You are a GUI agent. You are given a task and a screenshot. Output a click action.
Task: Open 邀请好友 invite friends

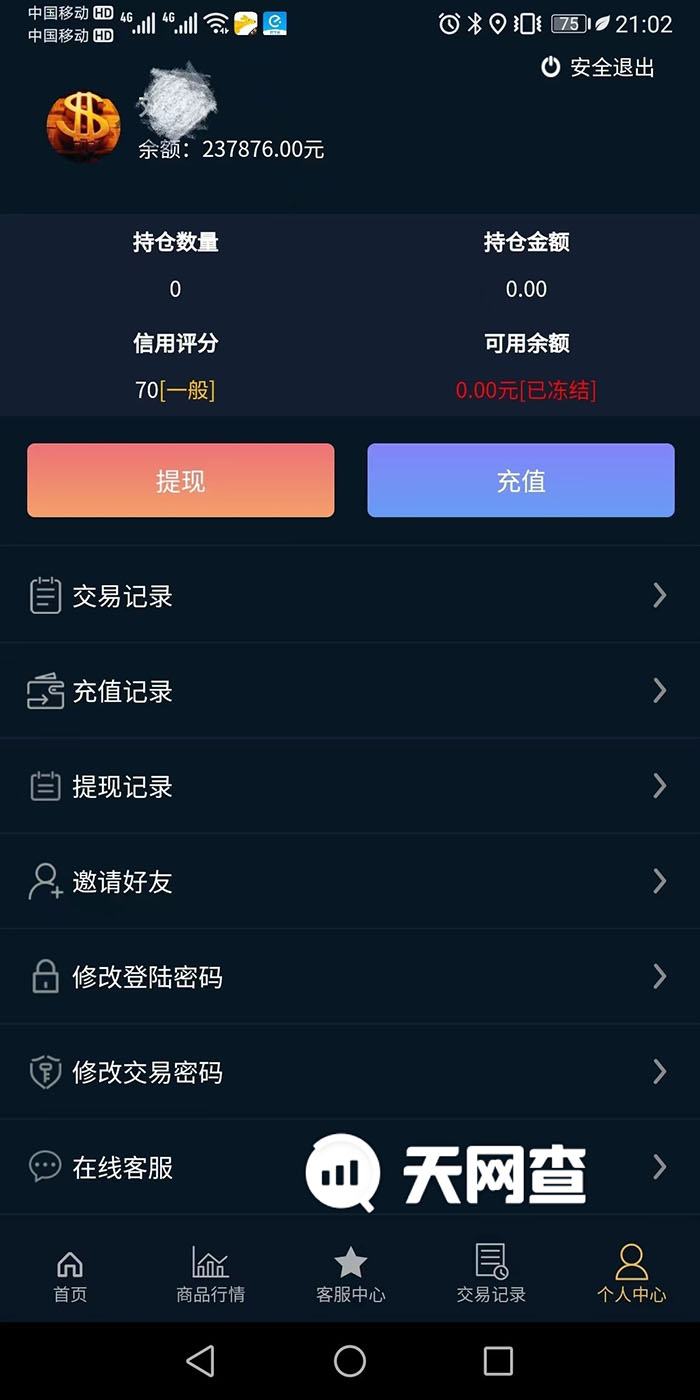click(x=350, y=881)
